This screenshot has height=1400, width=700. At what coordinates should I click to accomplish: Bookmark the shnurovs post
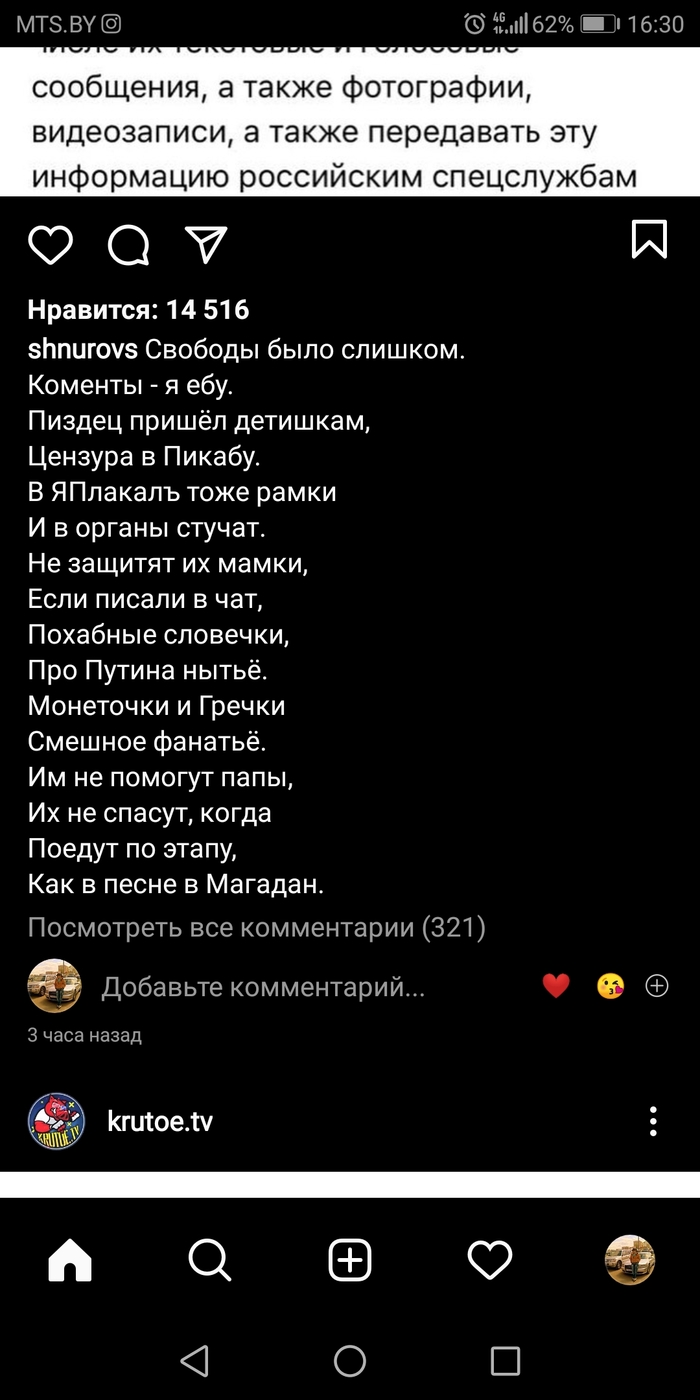pyautogui.click(x=649, y=240)
